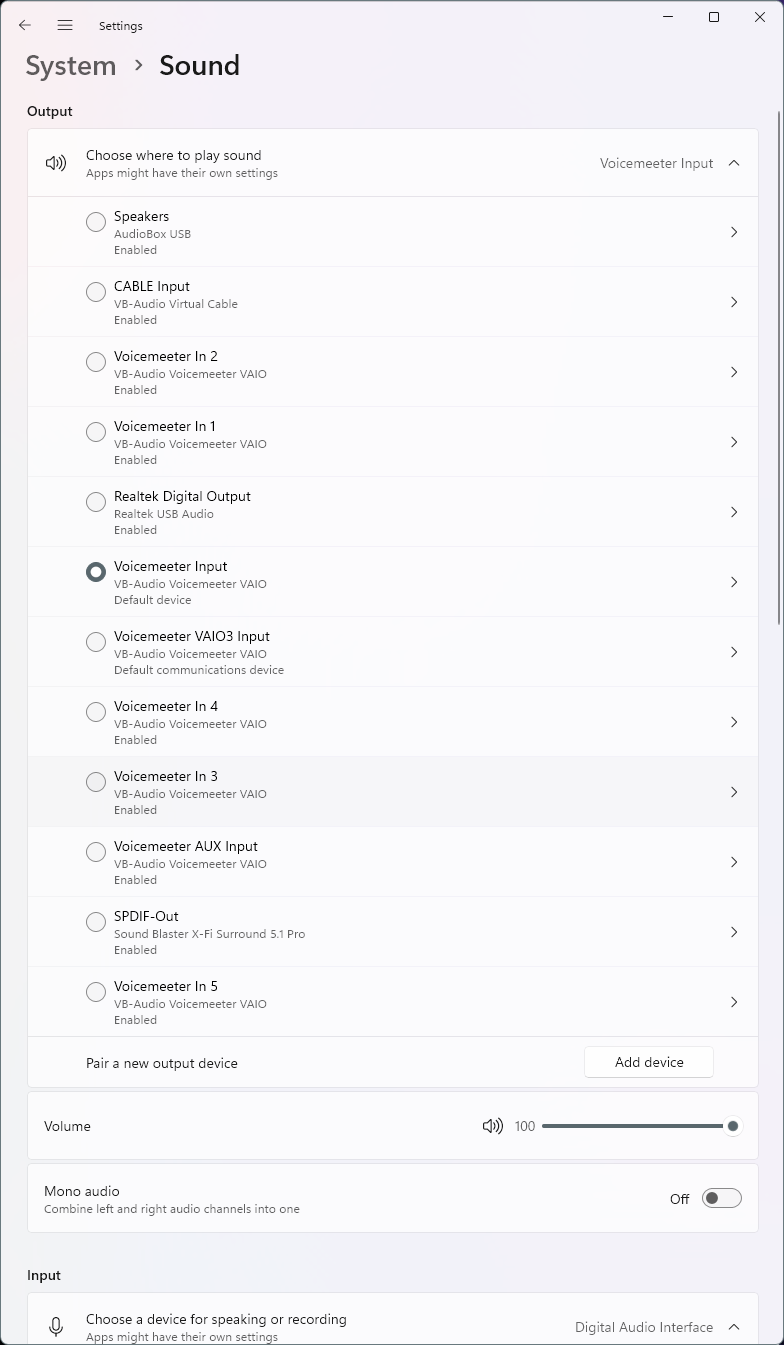Open Voicemeeter Input device details
Screen dimensions: 784x1345
[734, 582]
